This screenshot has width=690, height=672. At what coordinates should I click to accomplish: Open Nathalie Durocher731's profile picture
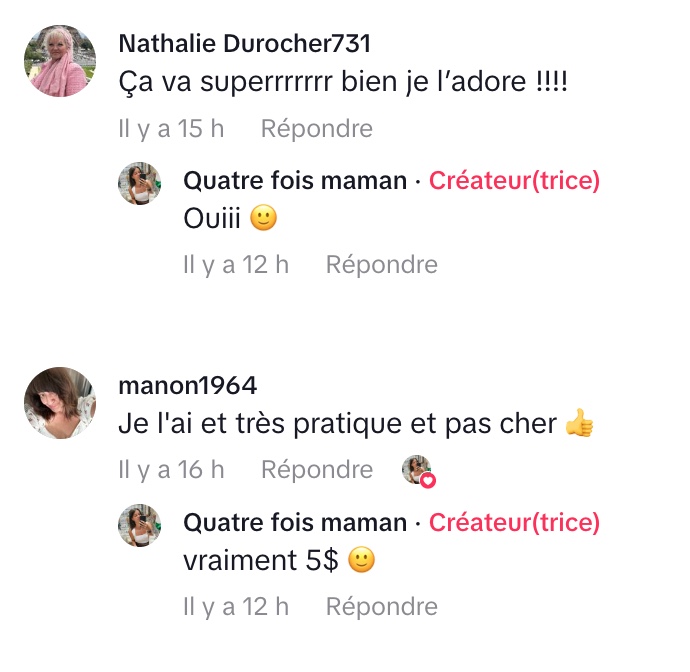click(60, 61)
